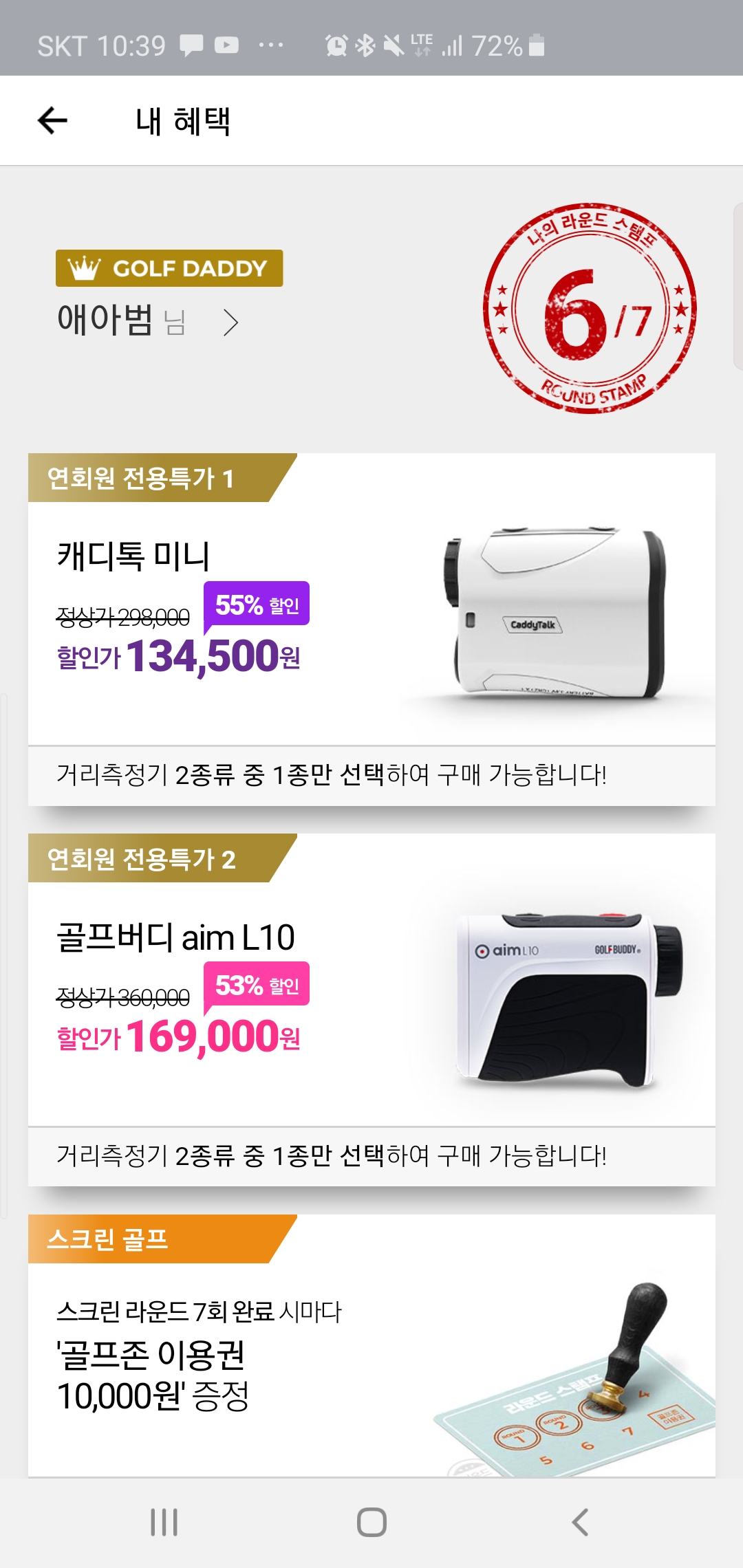This screenshot has width=743, height=1568.
Task: Open the recent apps view
Action: coord(164,1522)
